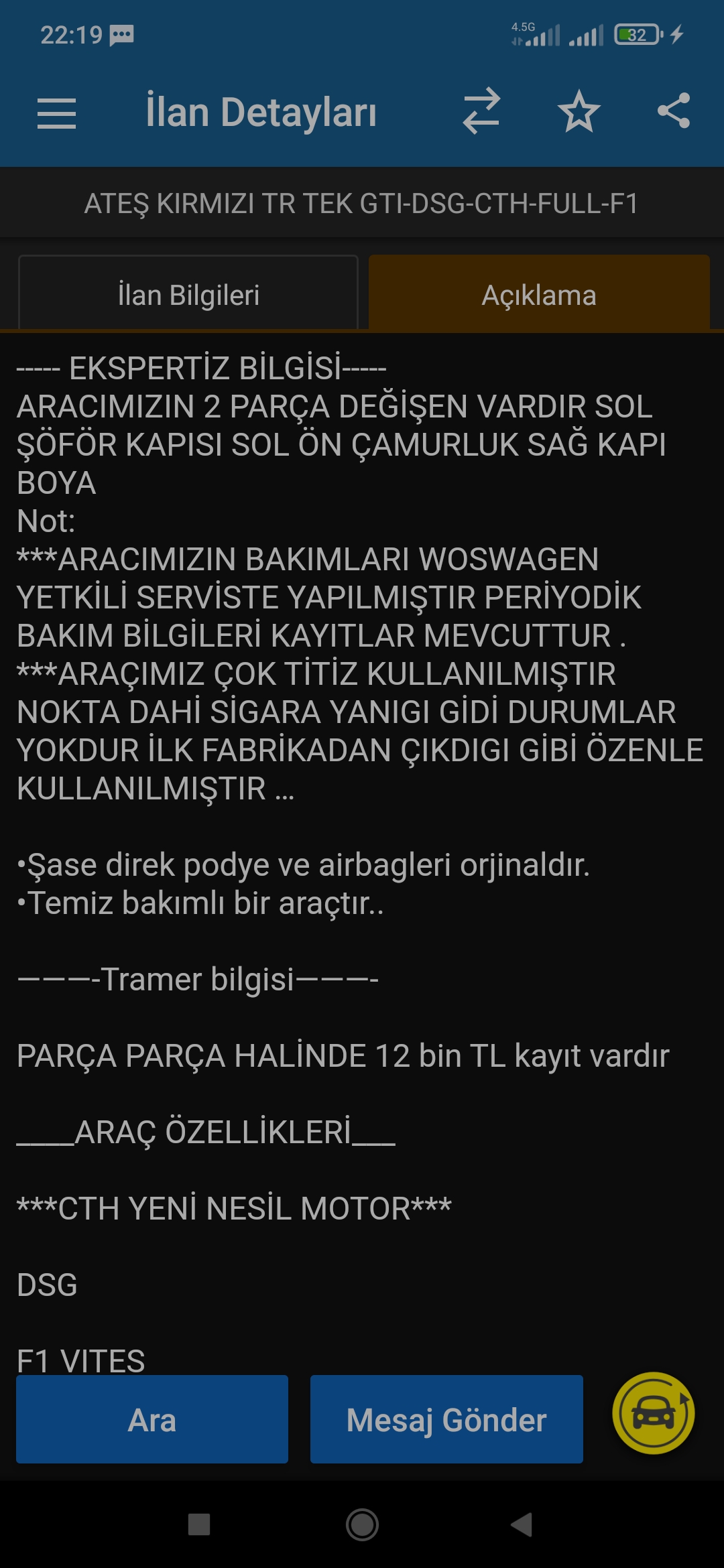Call the seller with Ara button

click(152, 1419)
